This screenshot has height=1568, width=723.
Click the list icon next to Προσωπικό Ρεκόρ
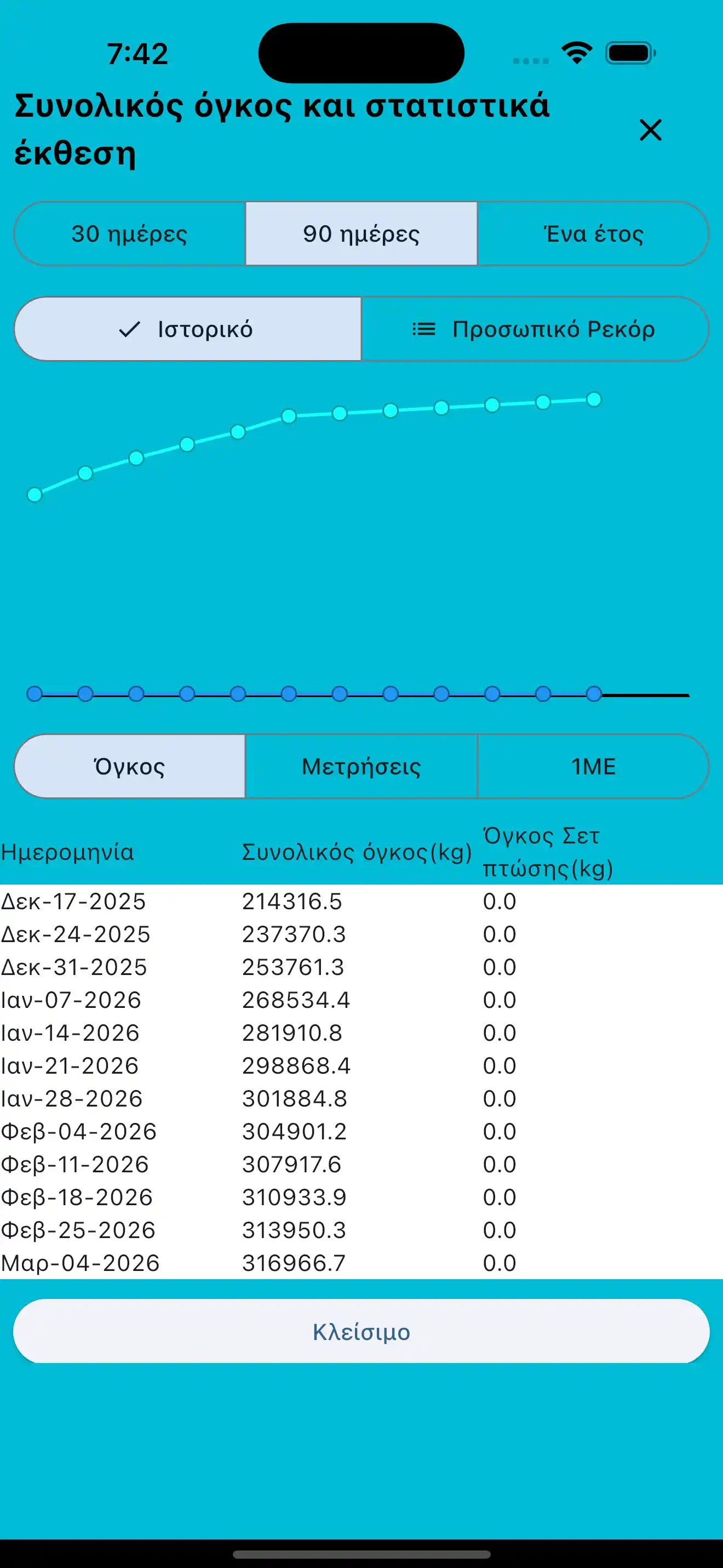(x=424, y=329)
